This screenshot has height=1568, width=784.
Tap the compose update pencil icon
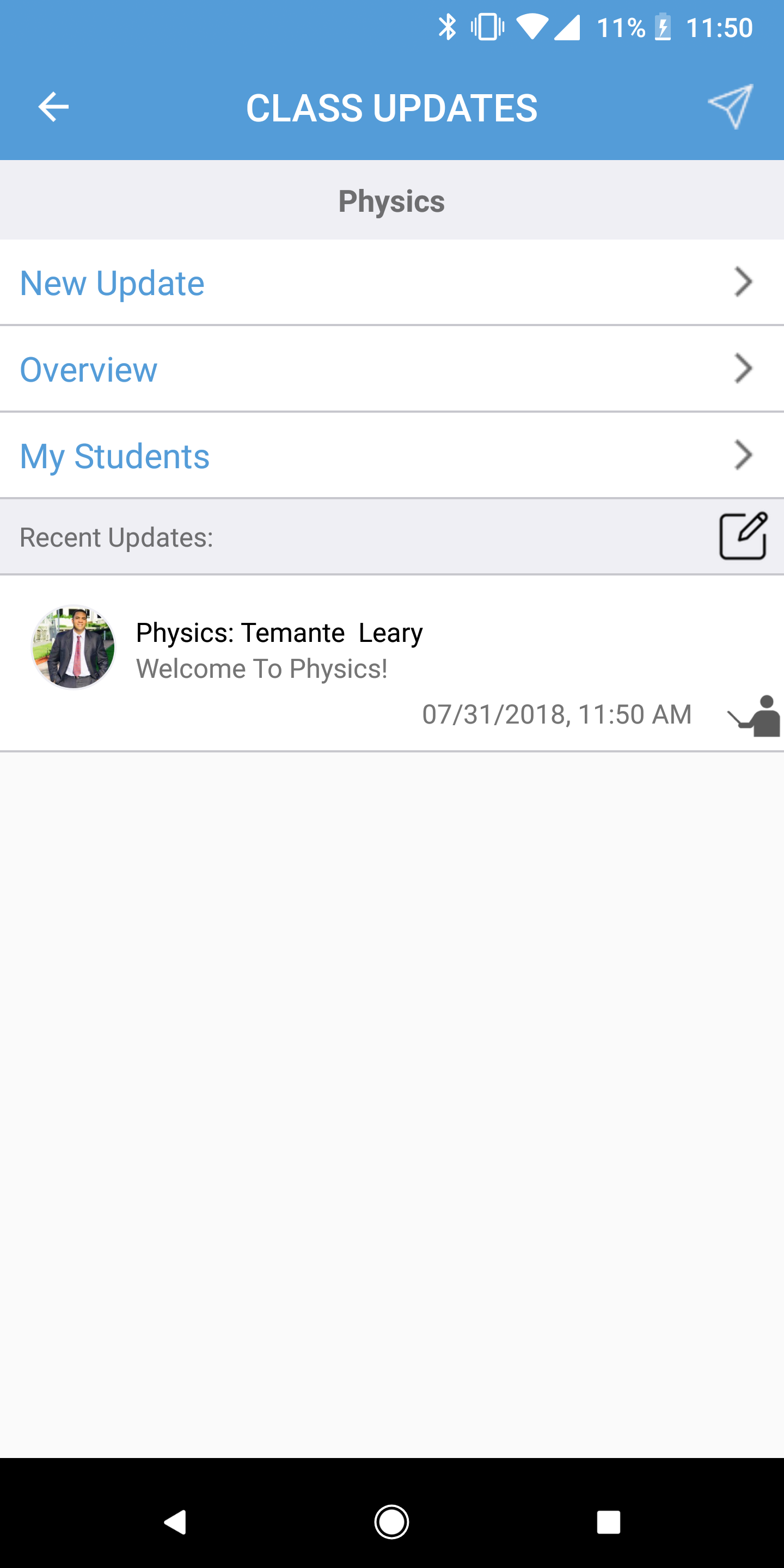(743, 536)
